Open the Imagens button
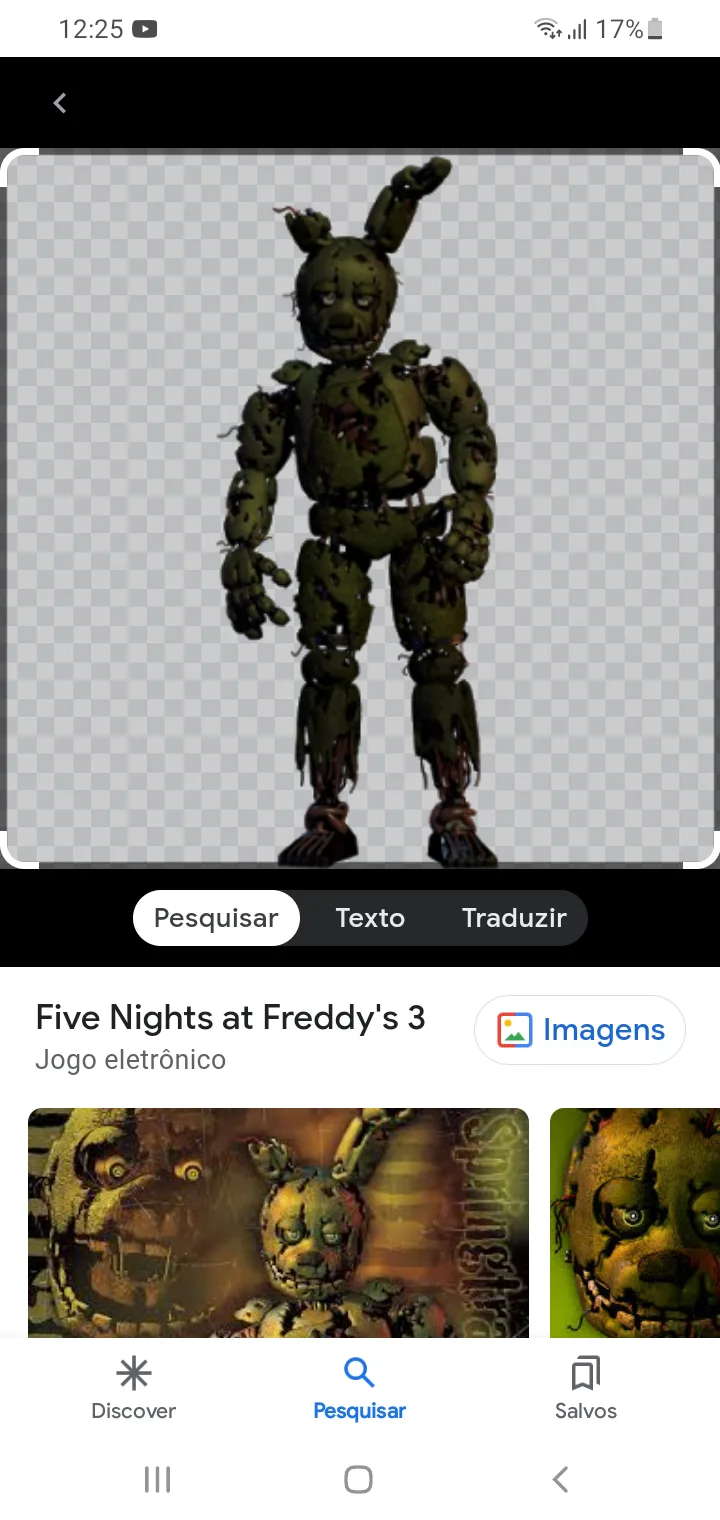The image size is (720, 1520). 580,1030
